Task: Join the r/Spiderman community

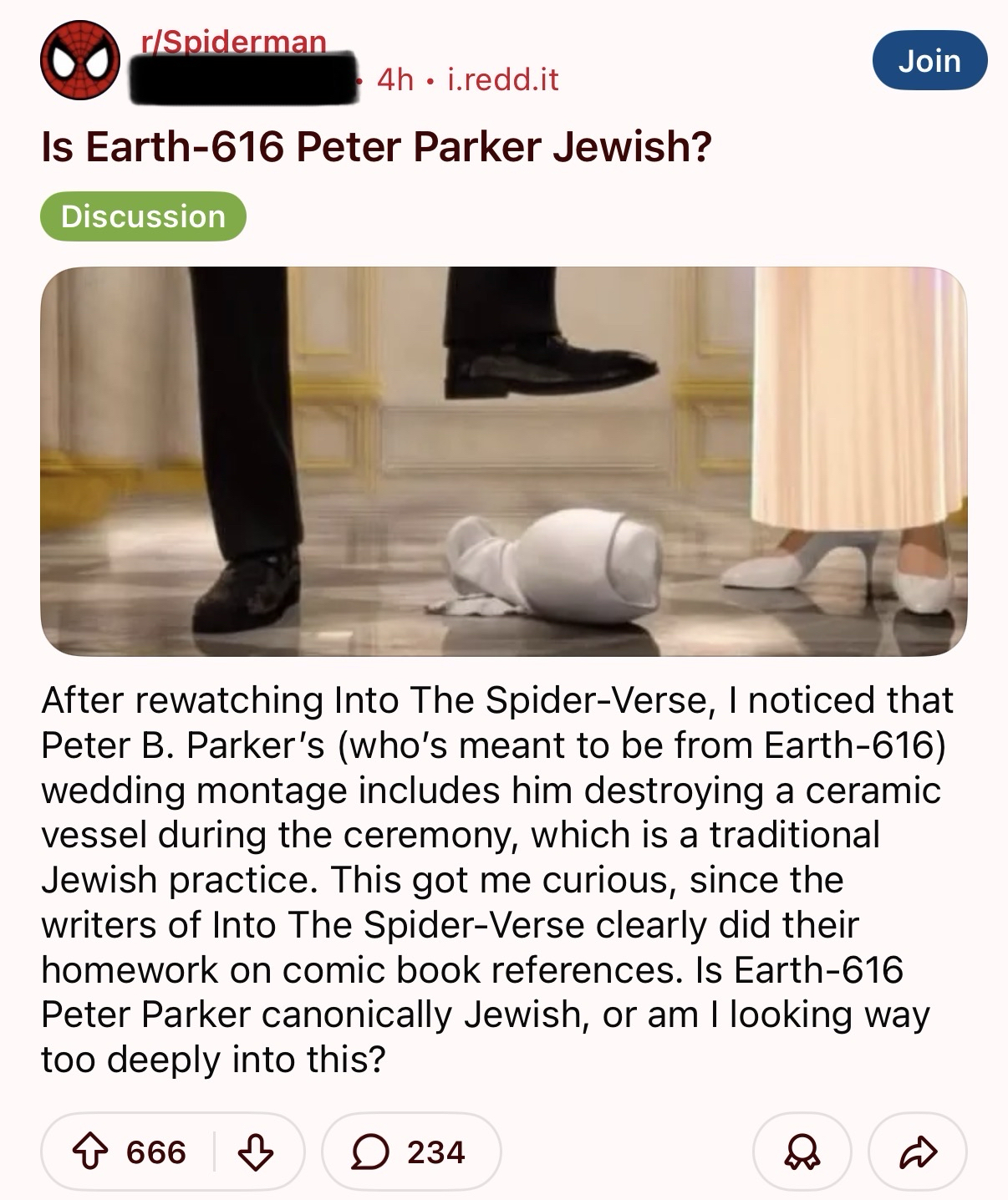Action: 929,61
